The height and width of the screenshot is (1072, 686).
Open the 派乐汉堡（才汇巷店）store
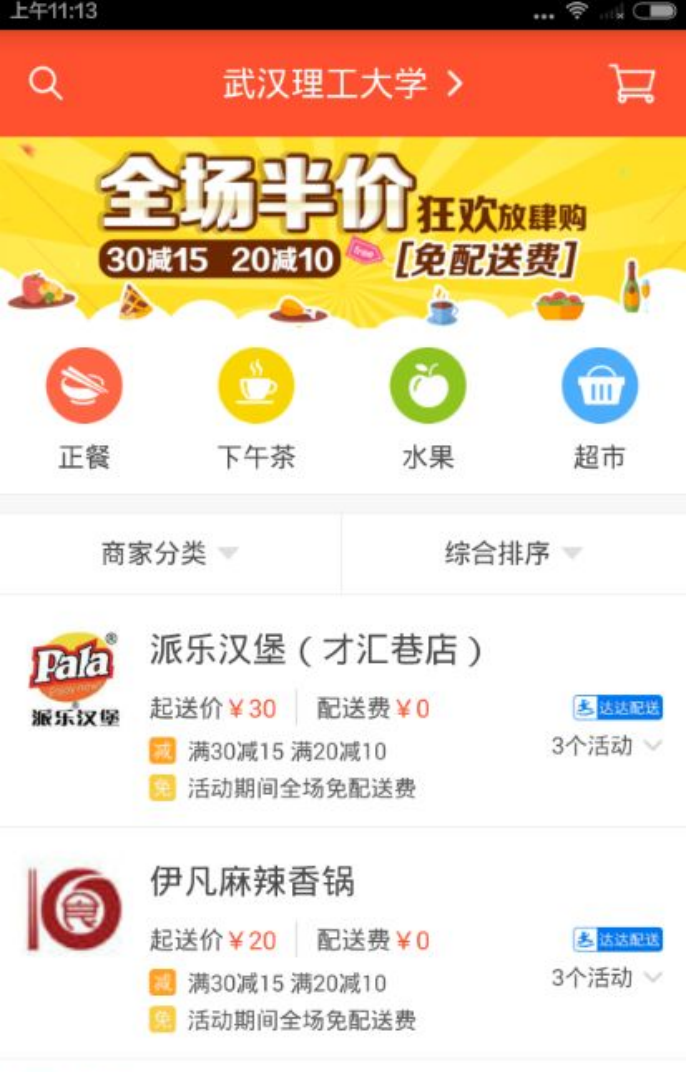click(316, 651)
